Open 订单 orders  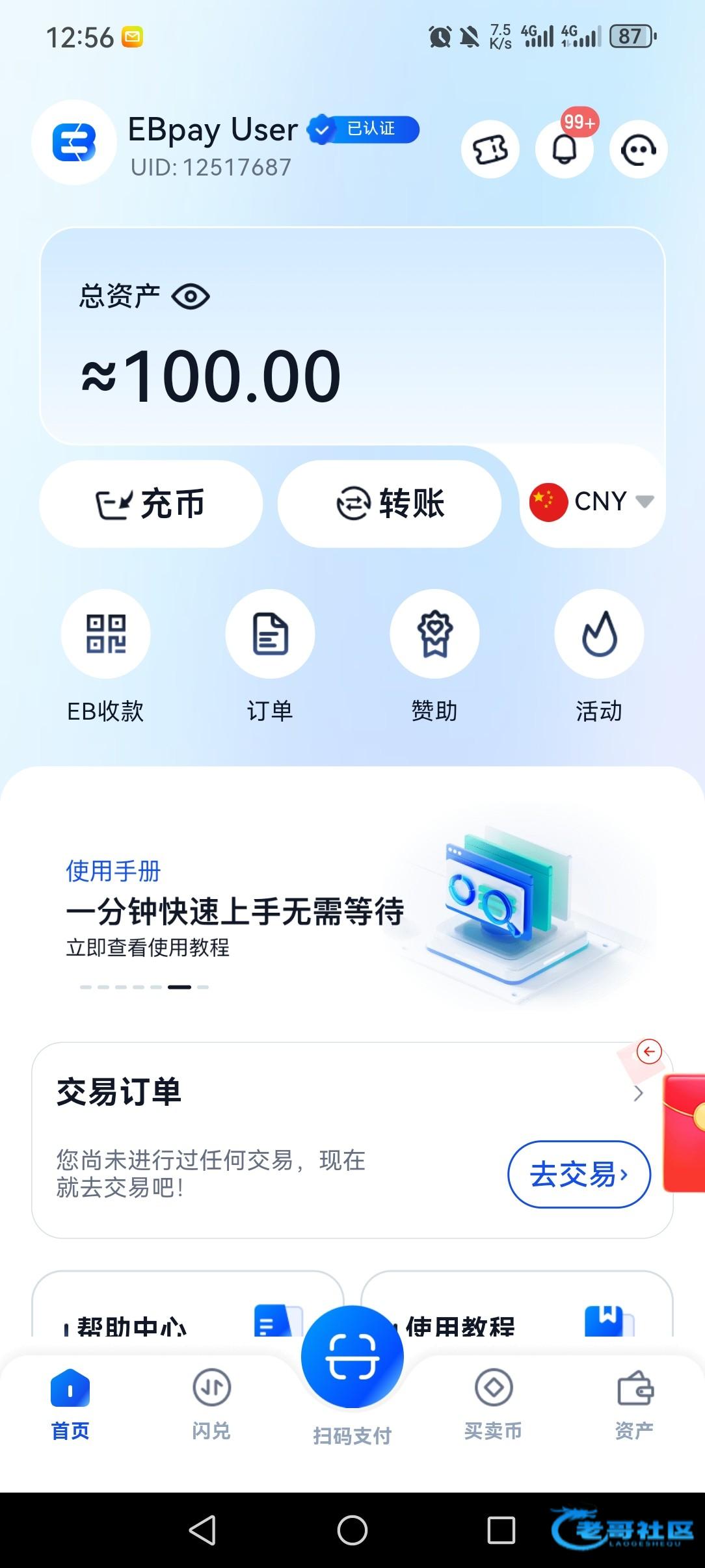[270, 634]
